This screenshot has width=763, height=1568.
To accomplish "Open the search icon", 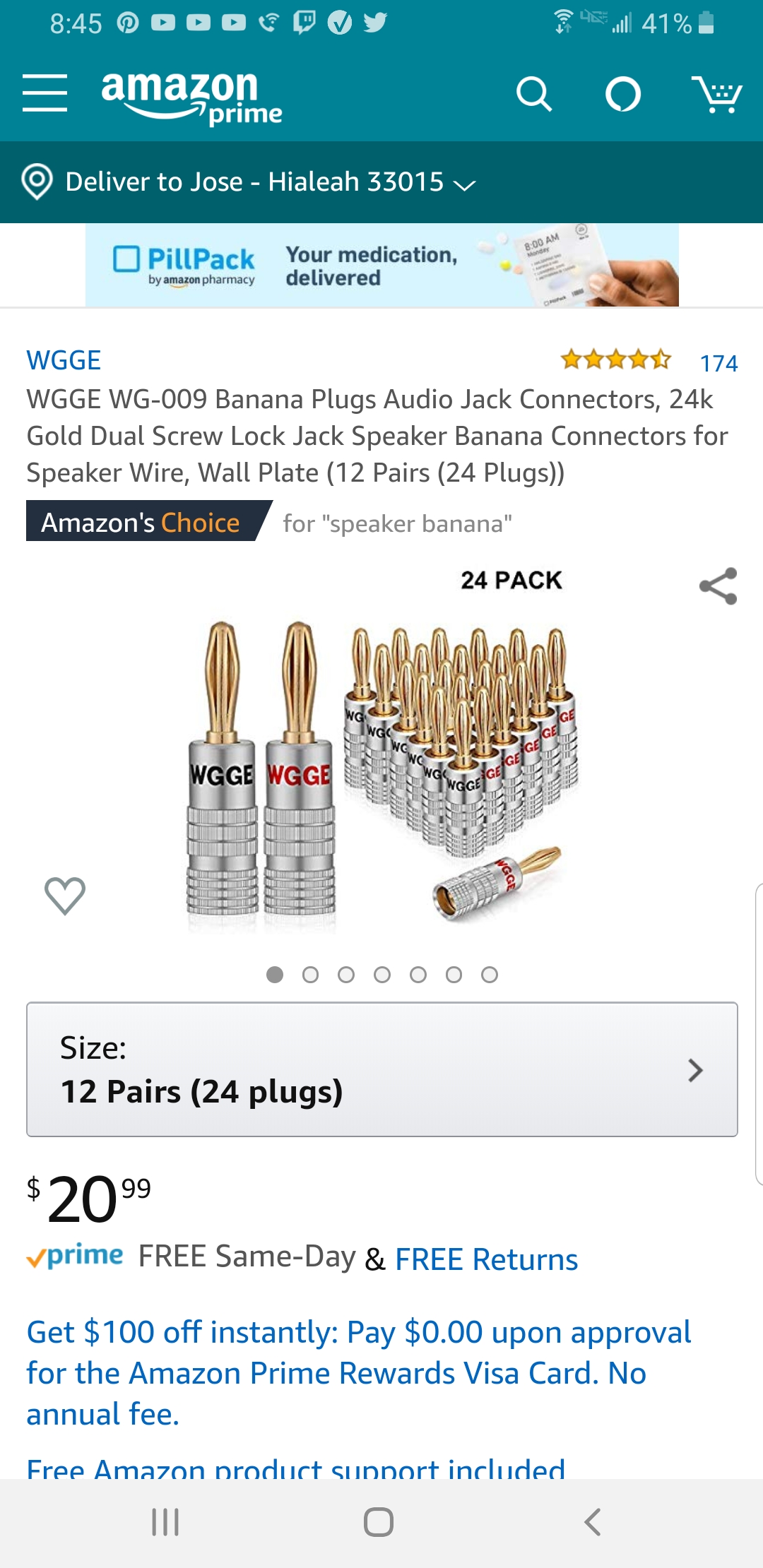I will point(533,94).
